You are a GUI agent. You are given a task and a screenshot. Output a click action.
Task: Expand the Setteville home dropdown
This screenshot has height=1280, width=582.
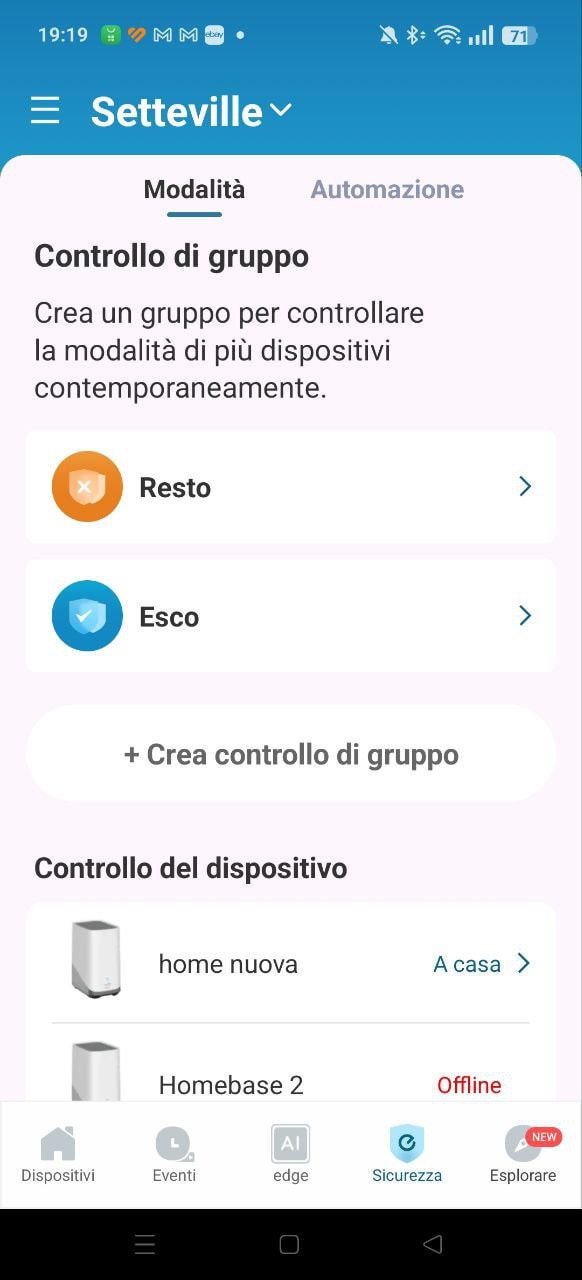click(x=191, y=111)
